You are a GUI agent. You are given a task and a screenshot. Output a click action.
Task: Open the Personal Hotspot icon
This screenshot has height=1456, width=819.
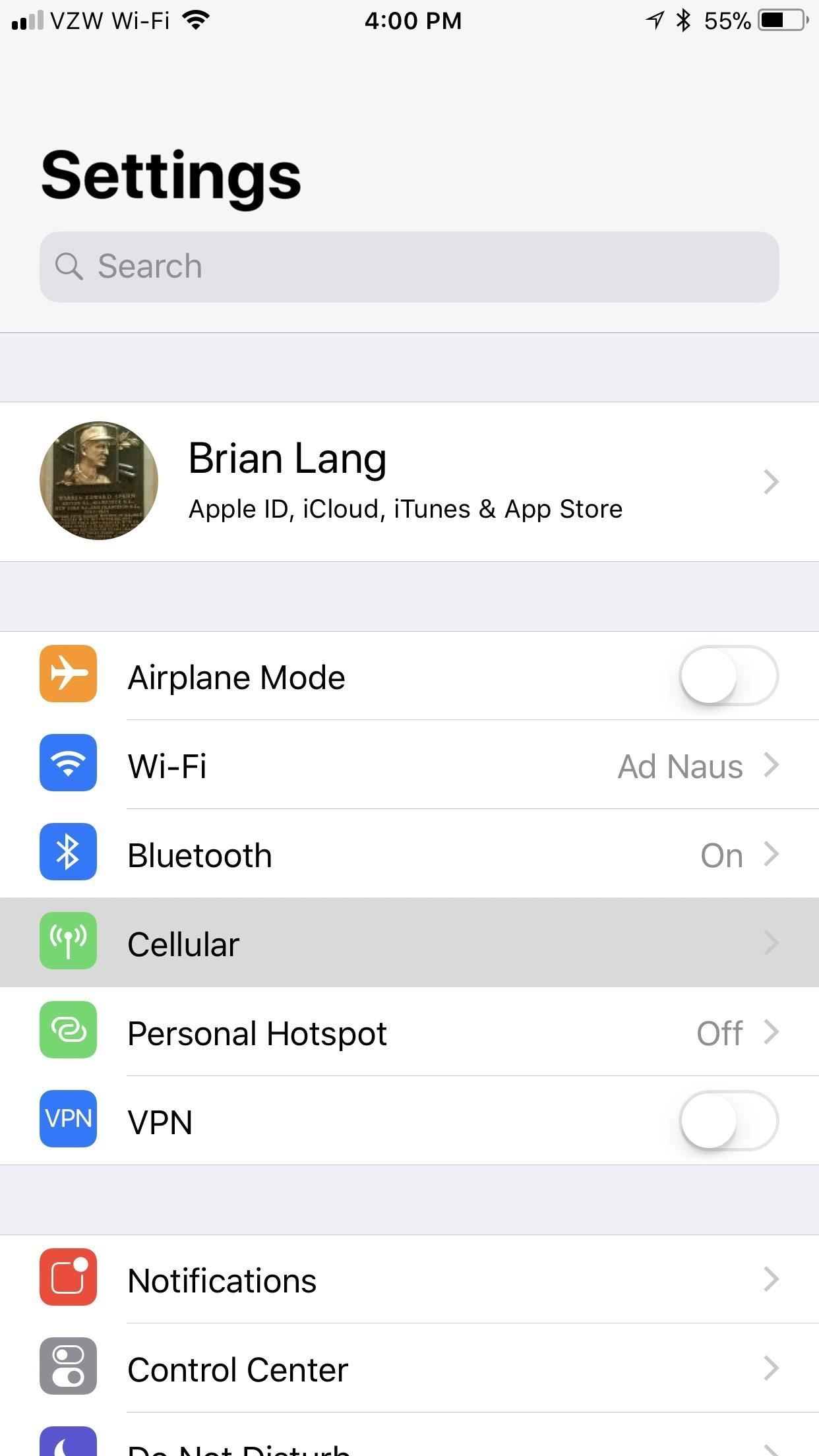point(68,1031)
